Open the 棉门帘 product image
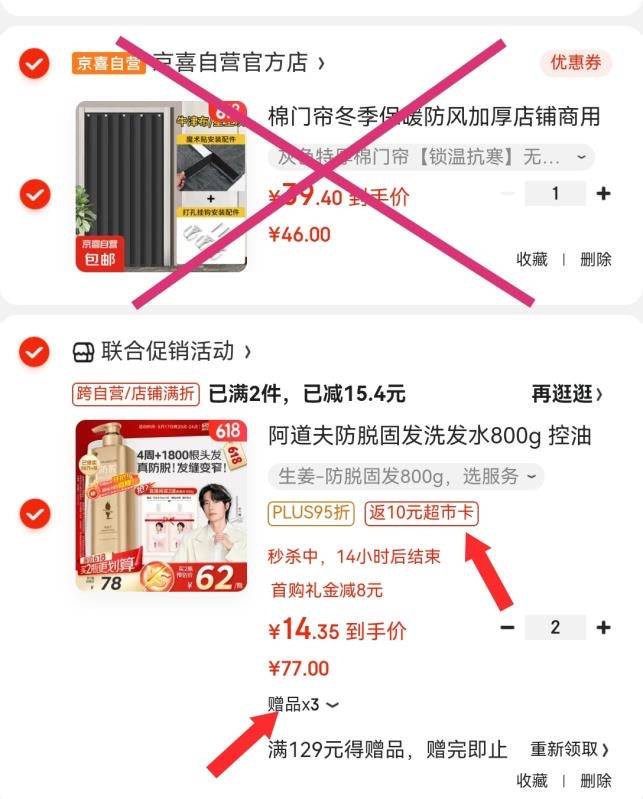This screenshot has height=799, width=643. 161,186
